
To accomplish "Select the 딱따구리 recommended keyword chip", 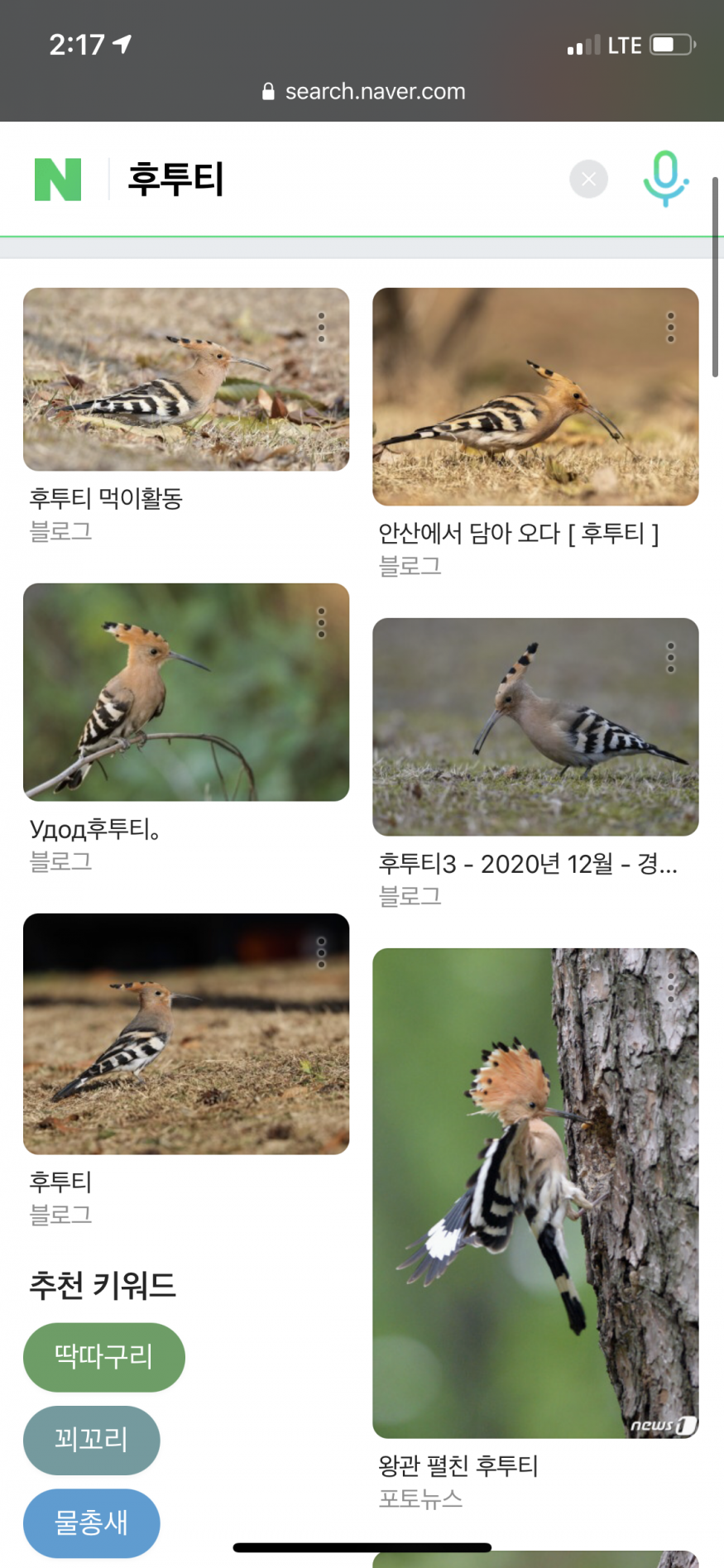I will (104, 1357).
